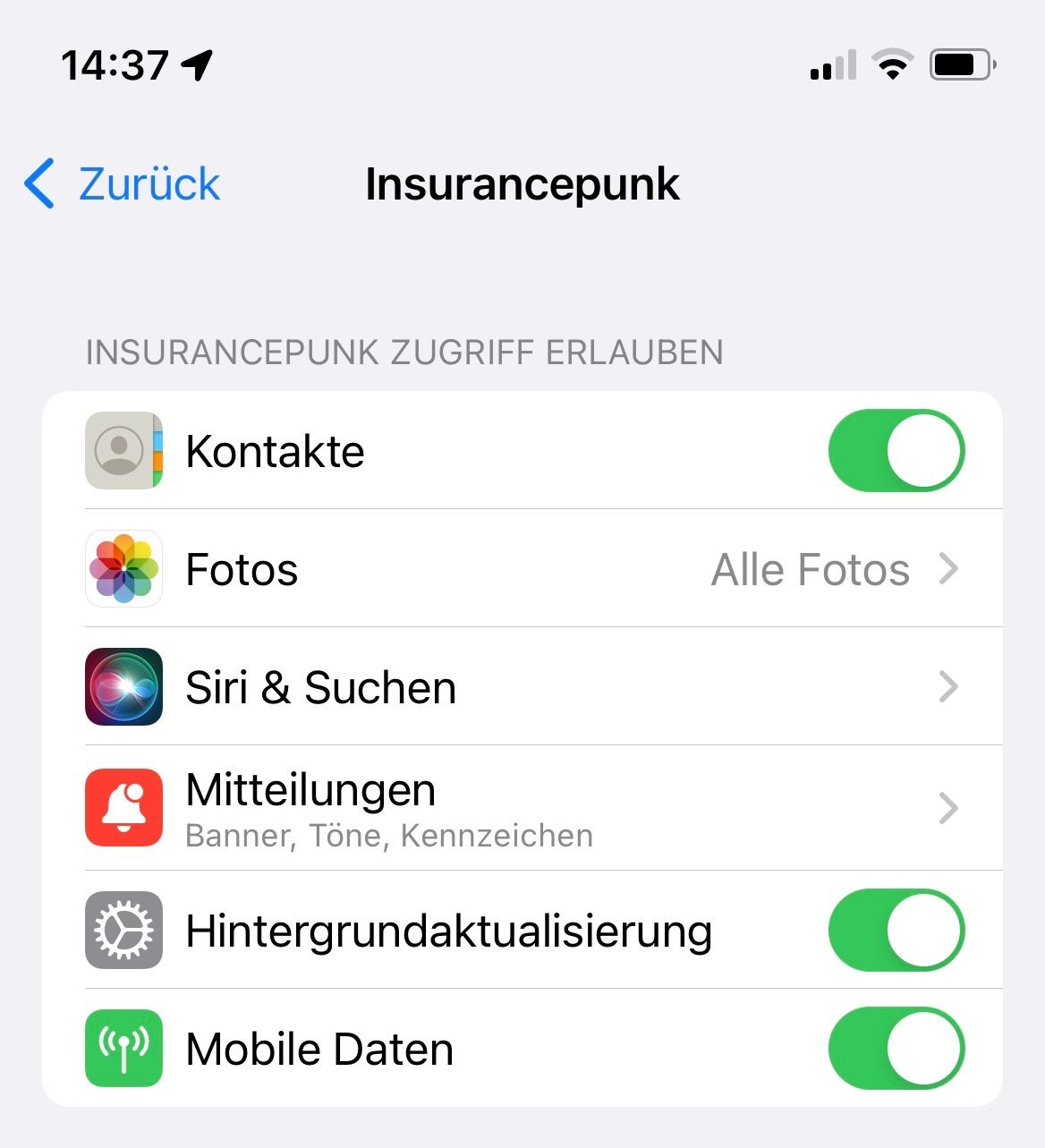This screenshot has height=1148, width=1045.
Task: Turn off Hintergrundaktualisierung switch
Action: tap(896, 931)
